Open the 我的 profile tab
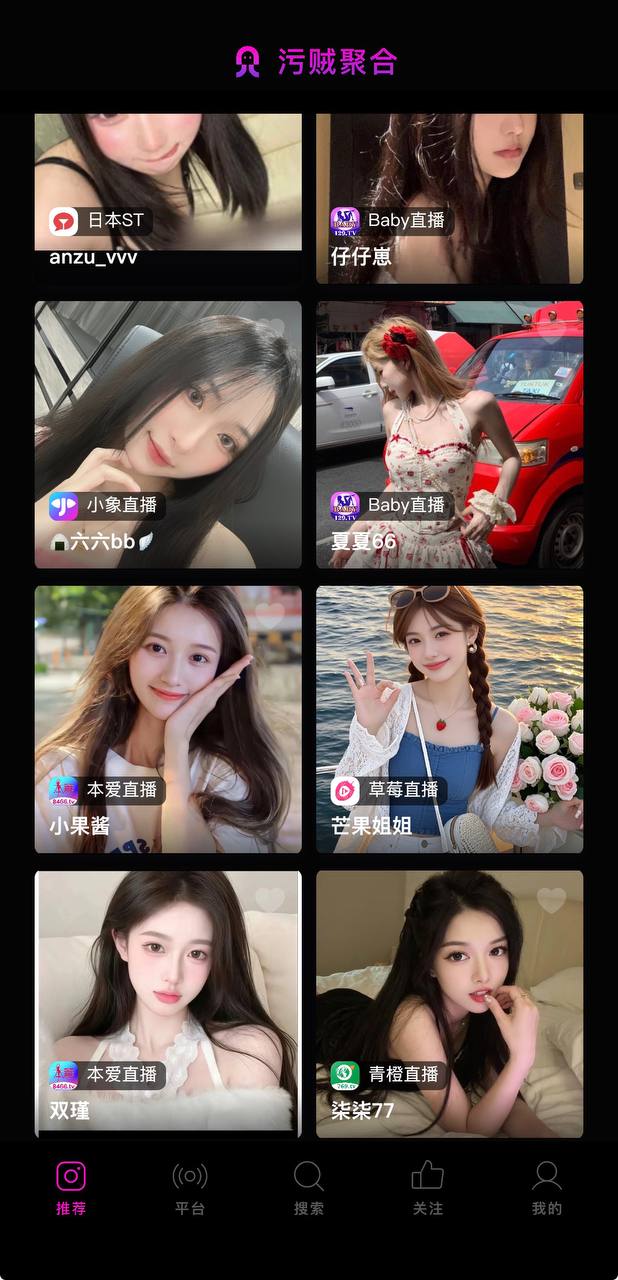The image size is (618, 1280). [x=547, y=1188]
